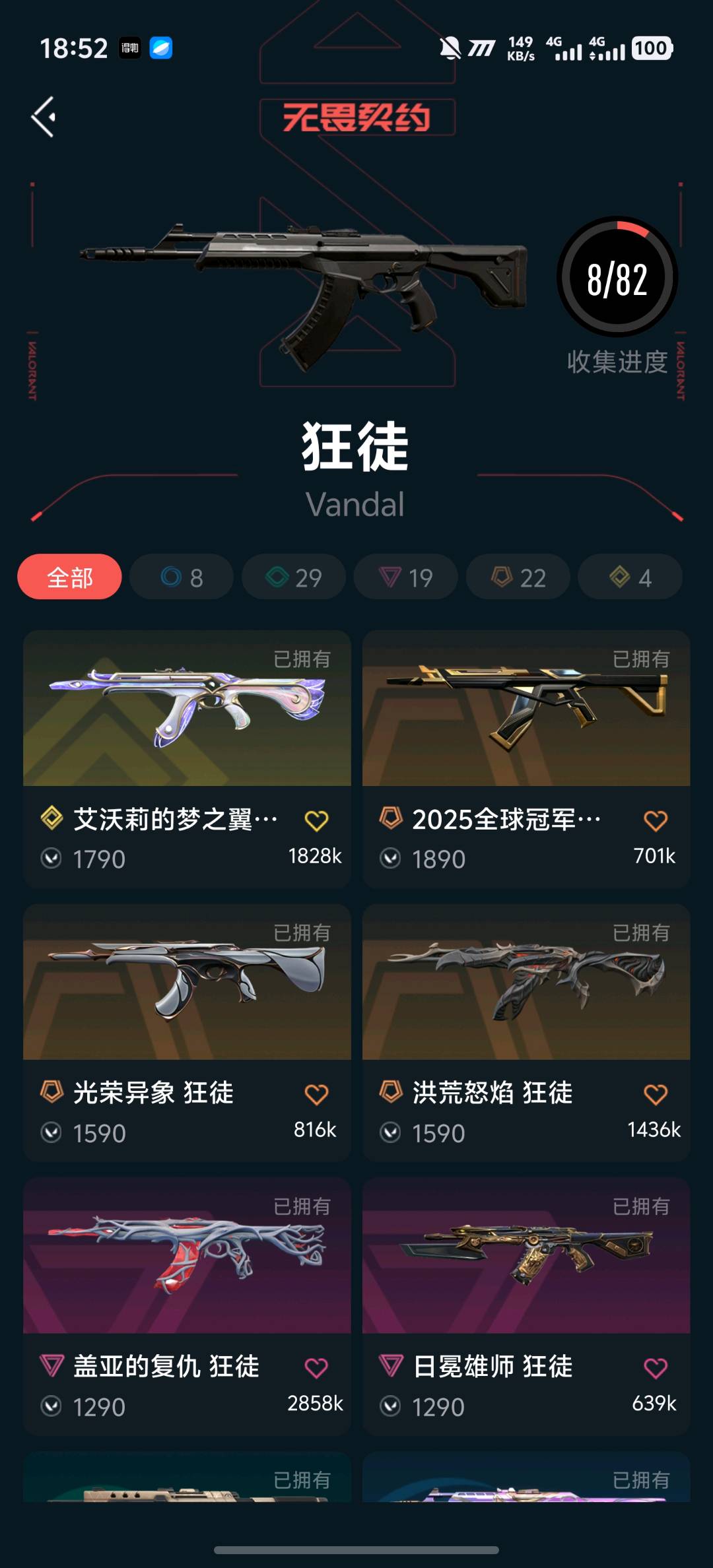This screenshot has width=713, height=1568.
Task: Filter skins by the pink tier 19
Action: 406,577
